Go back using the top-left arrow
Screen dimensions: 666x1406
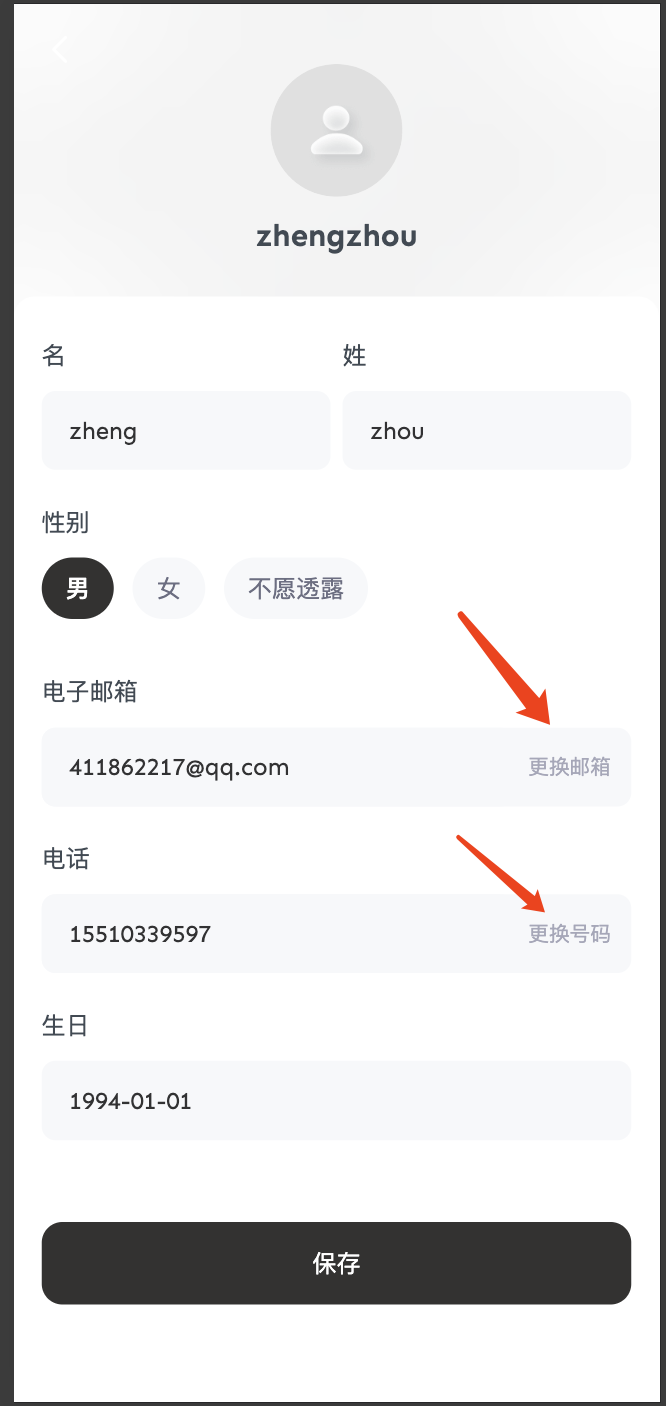point(60,48)
